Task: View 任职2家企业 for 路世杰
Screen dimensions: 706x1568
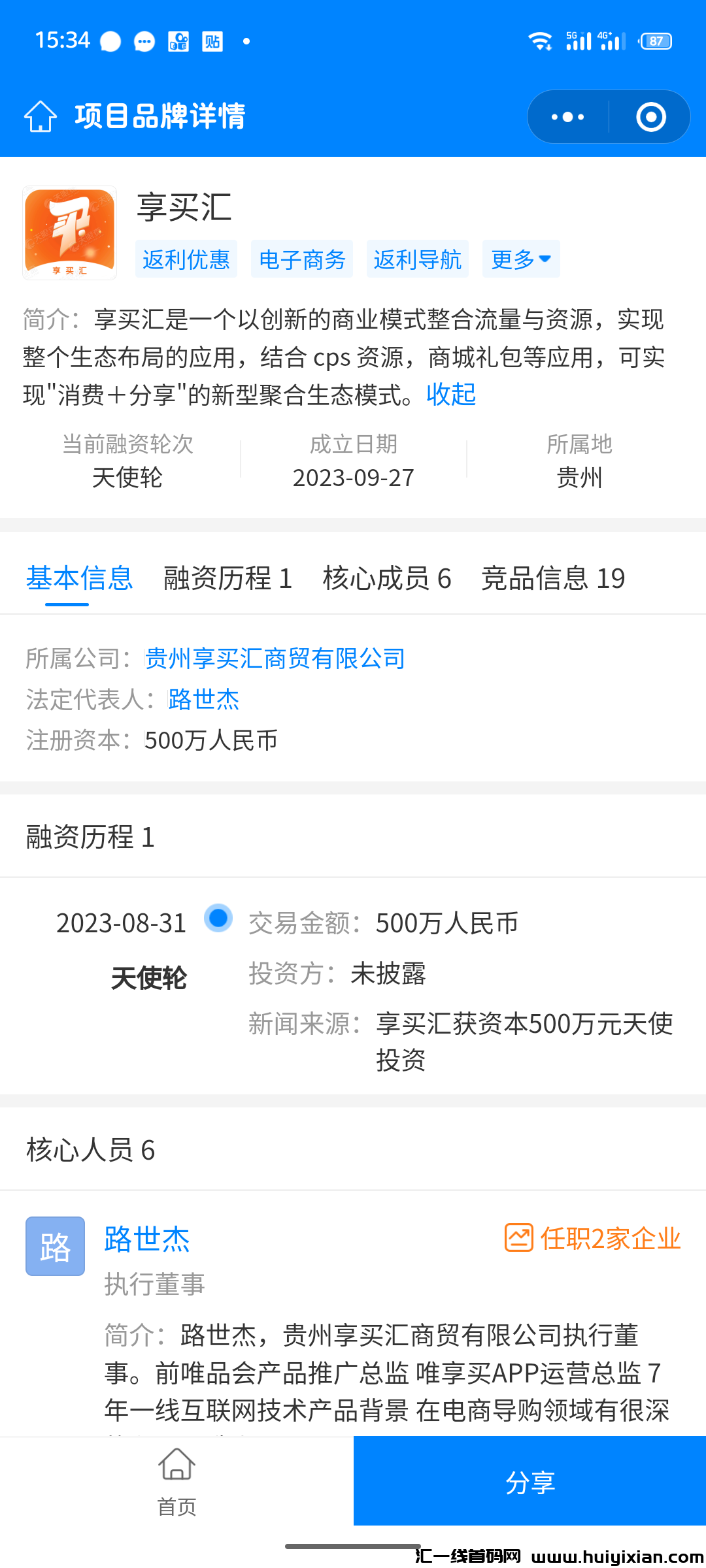Action: pos(593,1238)
